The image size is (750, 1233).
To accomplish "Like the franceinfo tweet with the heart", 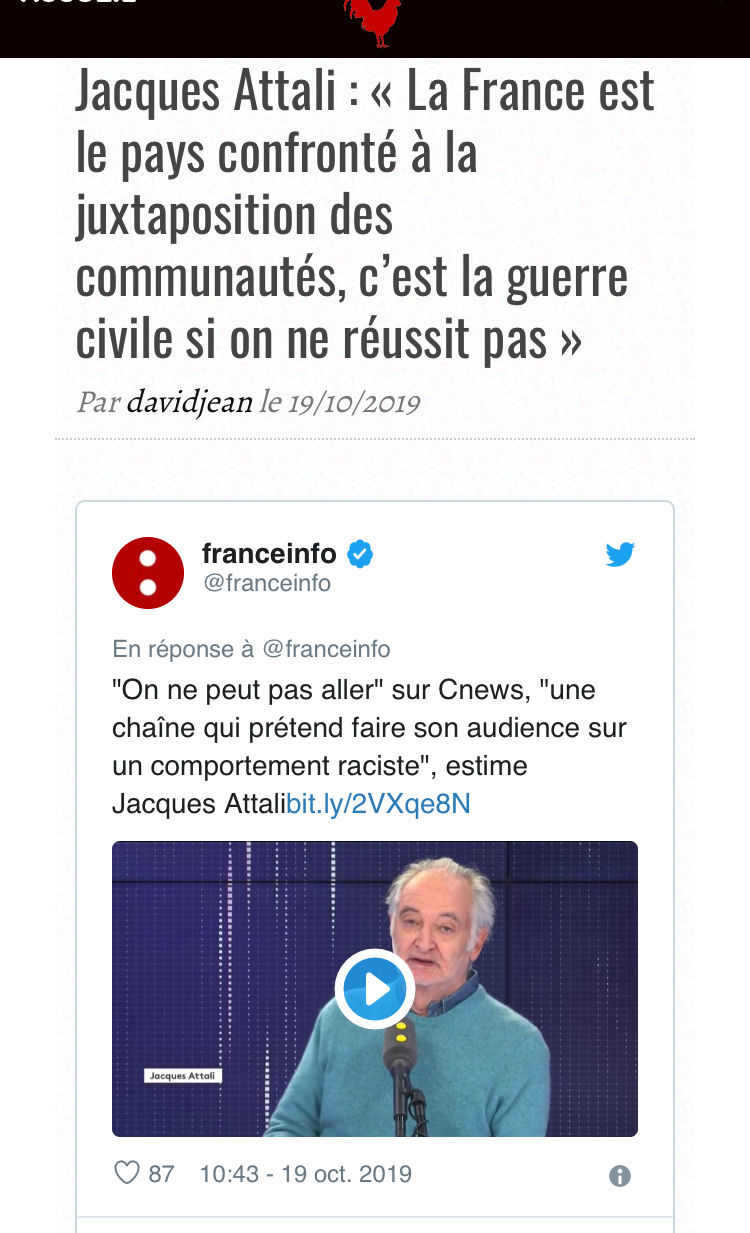I will coord(127,1173).
